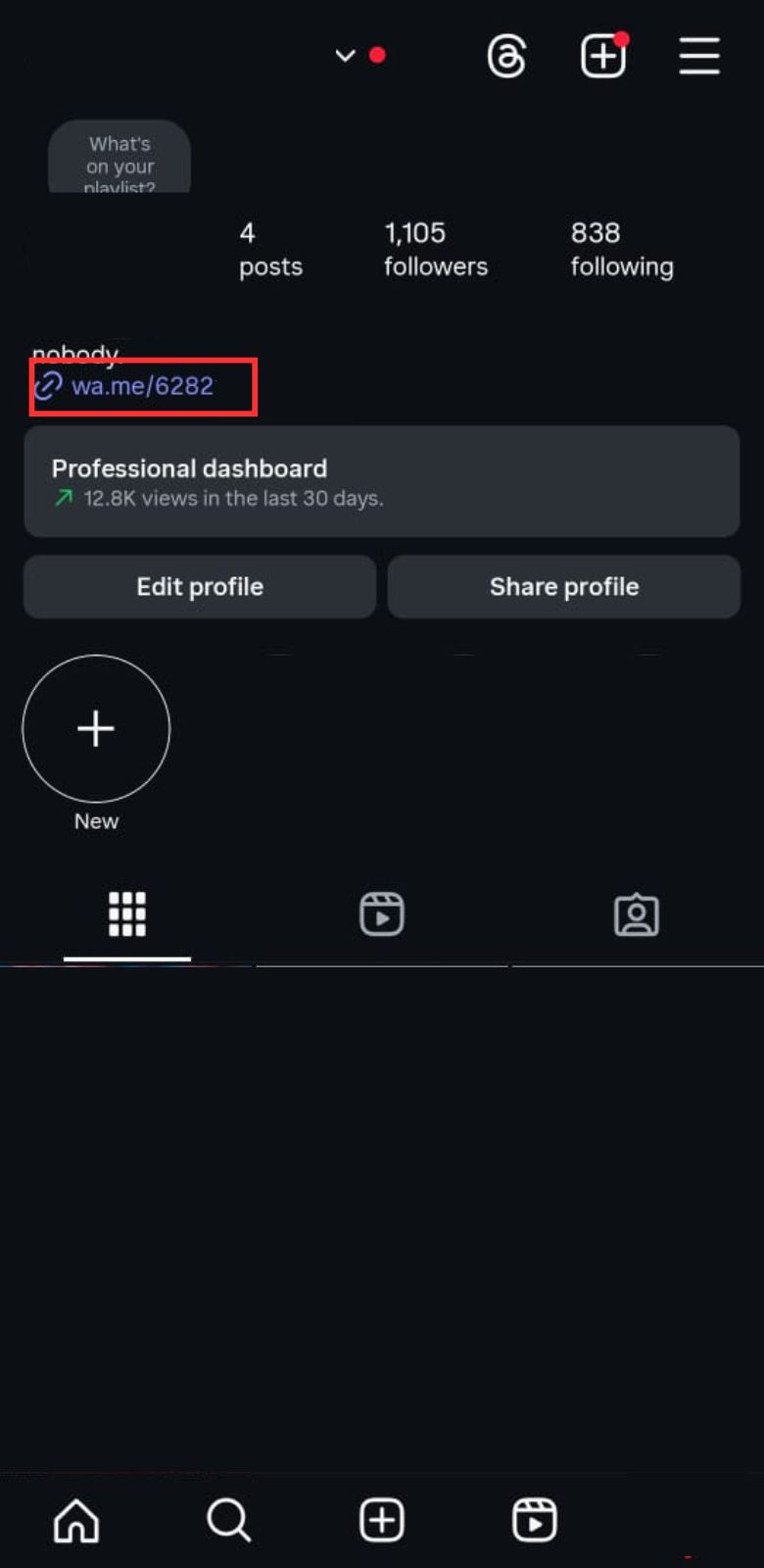Open Search in the bottom navigation
Viewport: 764px width, 1568px height.
click(229, 1521)
